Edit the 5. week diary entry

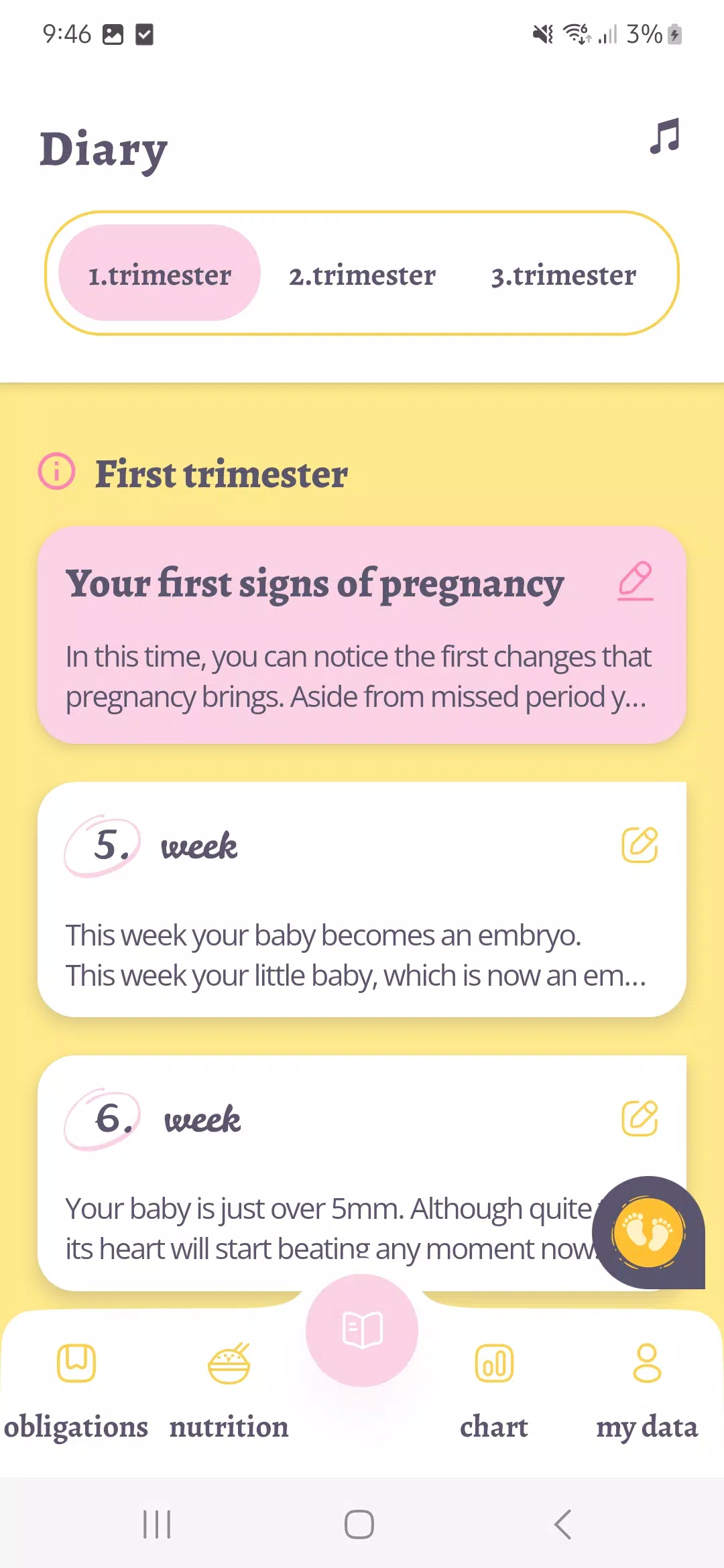(640, 845)
